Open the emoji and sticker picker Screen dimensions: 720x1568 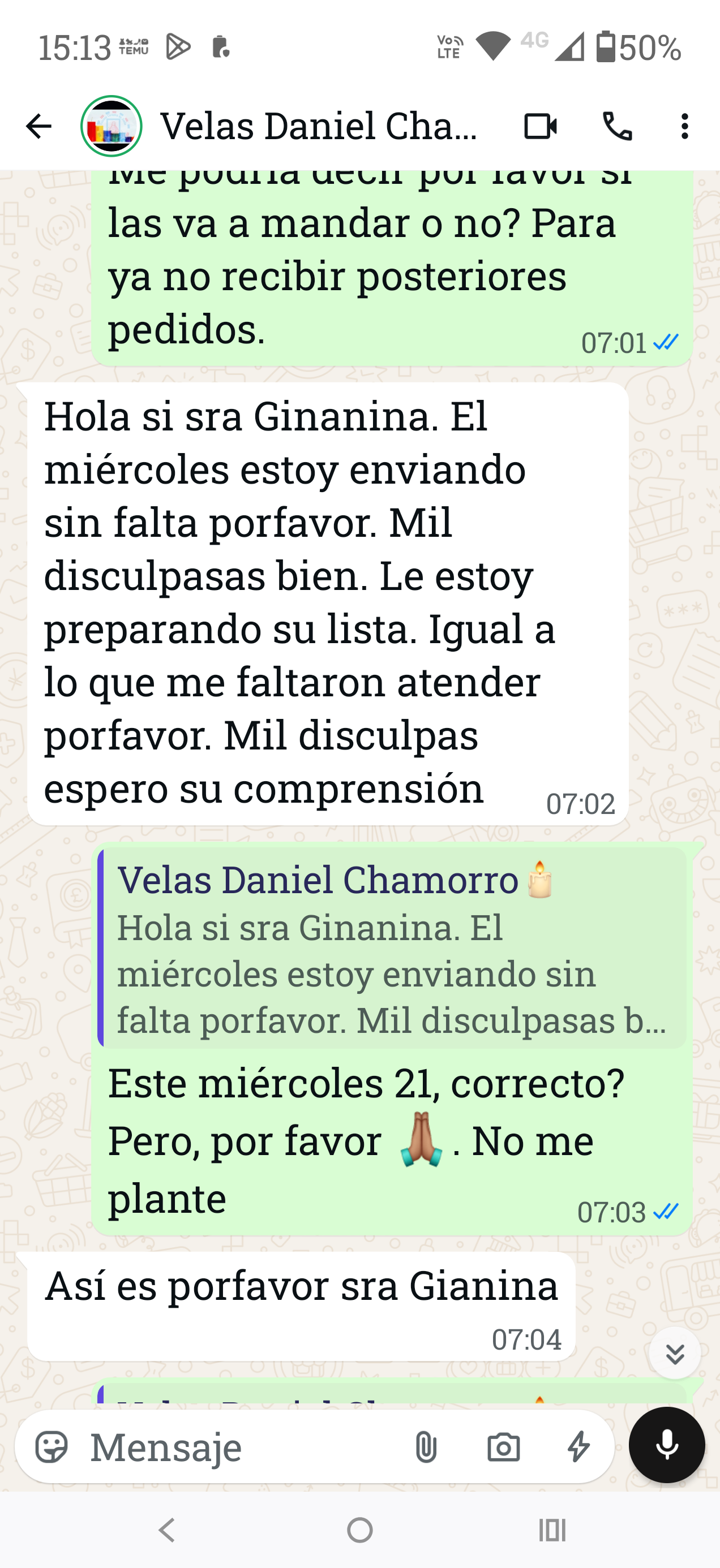[51, 1447]
